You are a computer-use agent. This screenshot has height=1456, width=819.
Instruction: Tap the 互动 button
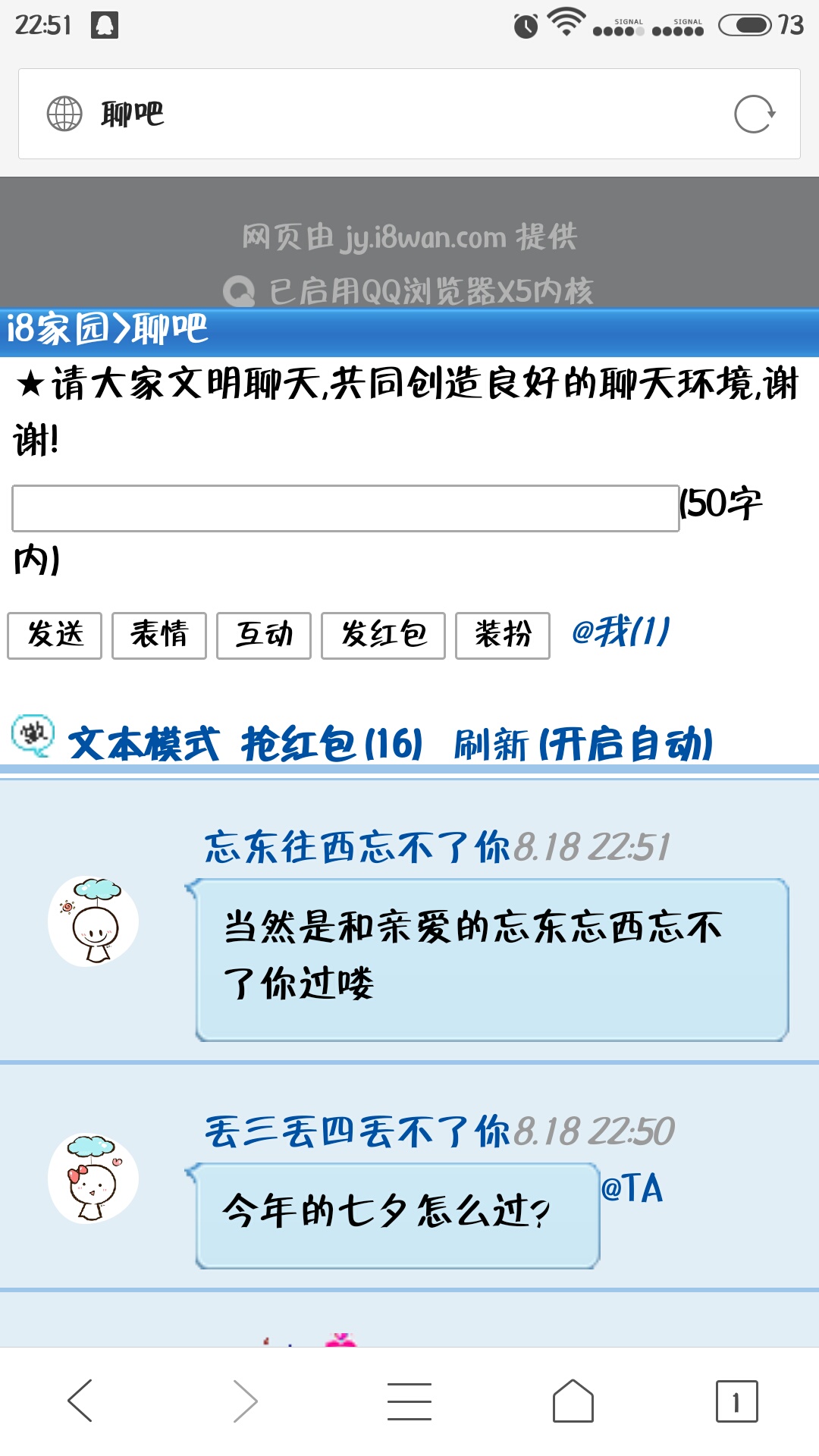[264, 635]
